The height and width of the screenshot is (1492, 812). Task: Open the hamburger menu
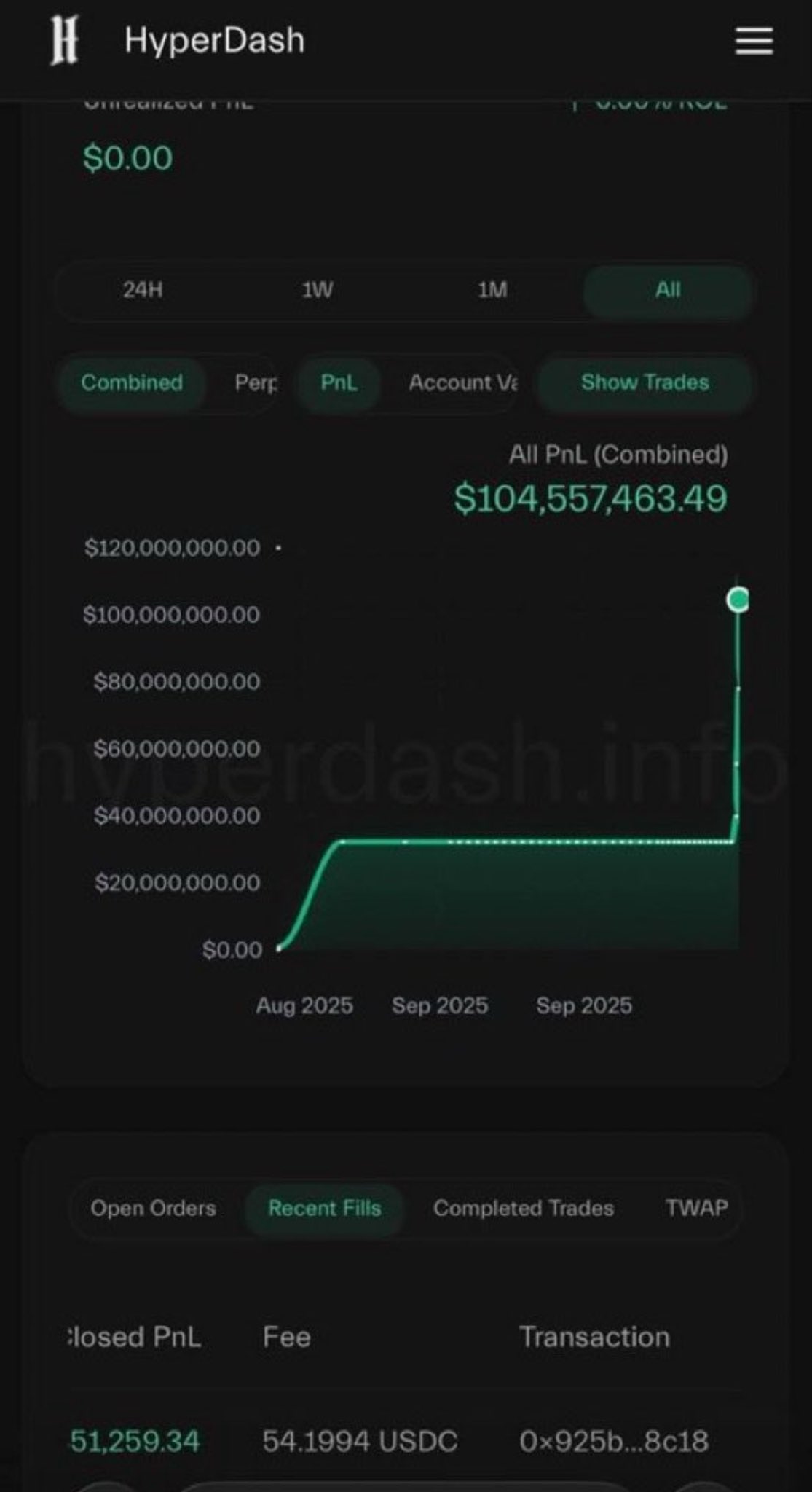tap(754, 41)
